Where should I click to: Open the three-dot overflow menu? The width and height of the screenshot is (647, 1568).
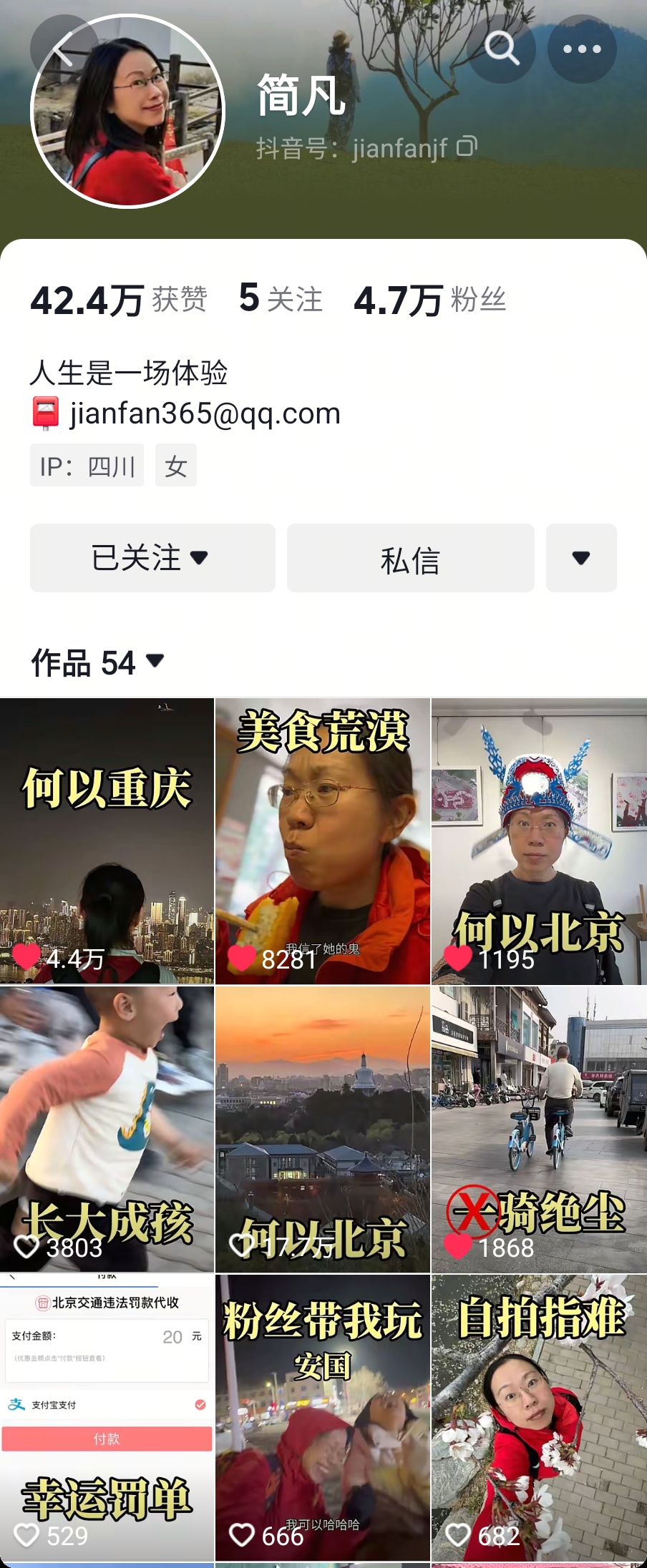(x=581, y=49)
